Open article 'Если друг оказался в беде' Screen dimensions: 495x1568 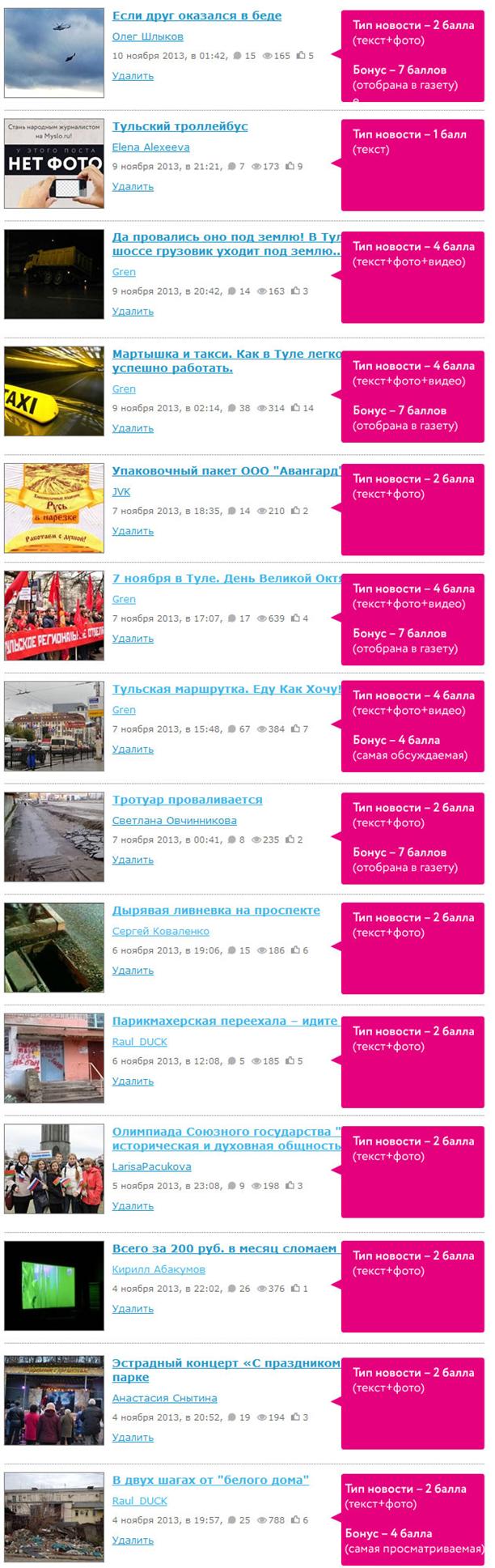(x=197, y=15)
